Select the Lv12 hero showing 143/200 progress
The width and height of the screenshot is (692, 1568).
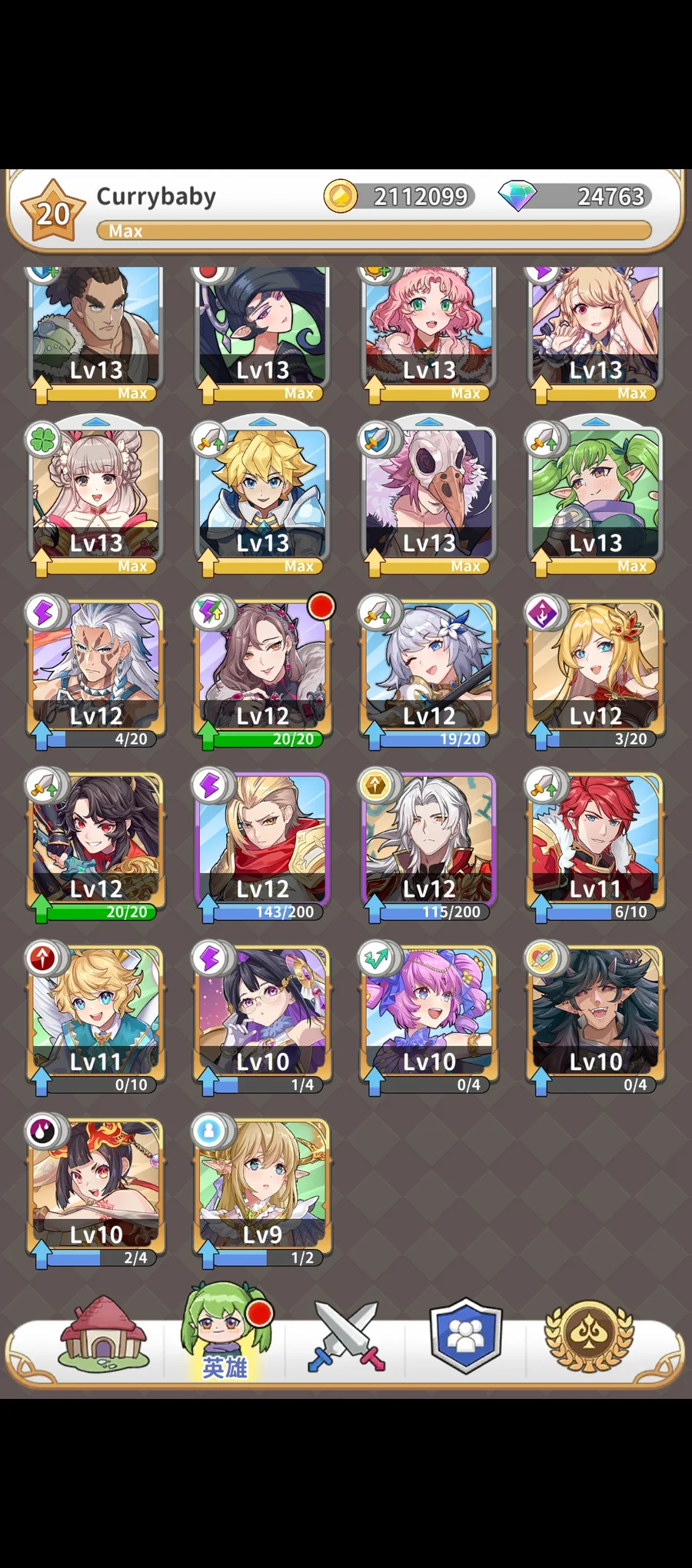click(262, 840)
